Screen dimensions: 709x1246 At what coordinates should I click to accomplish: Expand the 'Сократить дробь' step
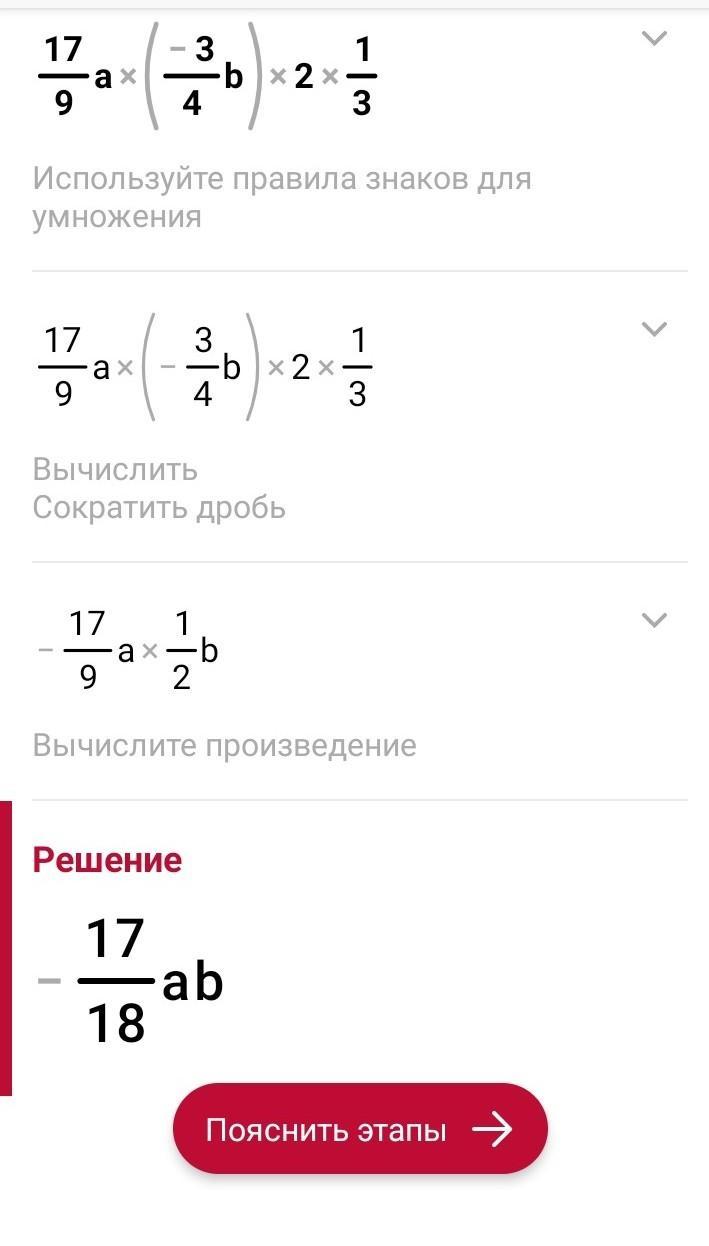coord(653,329)
